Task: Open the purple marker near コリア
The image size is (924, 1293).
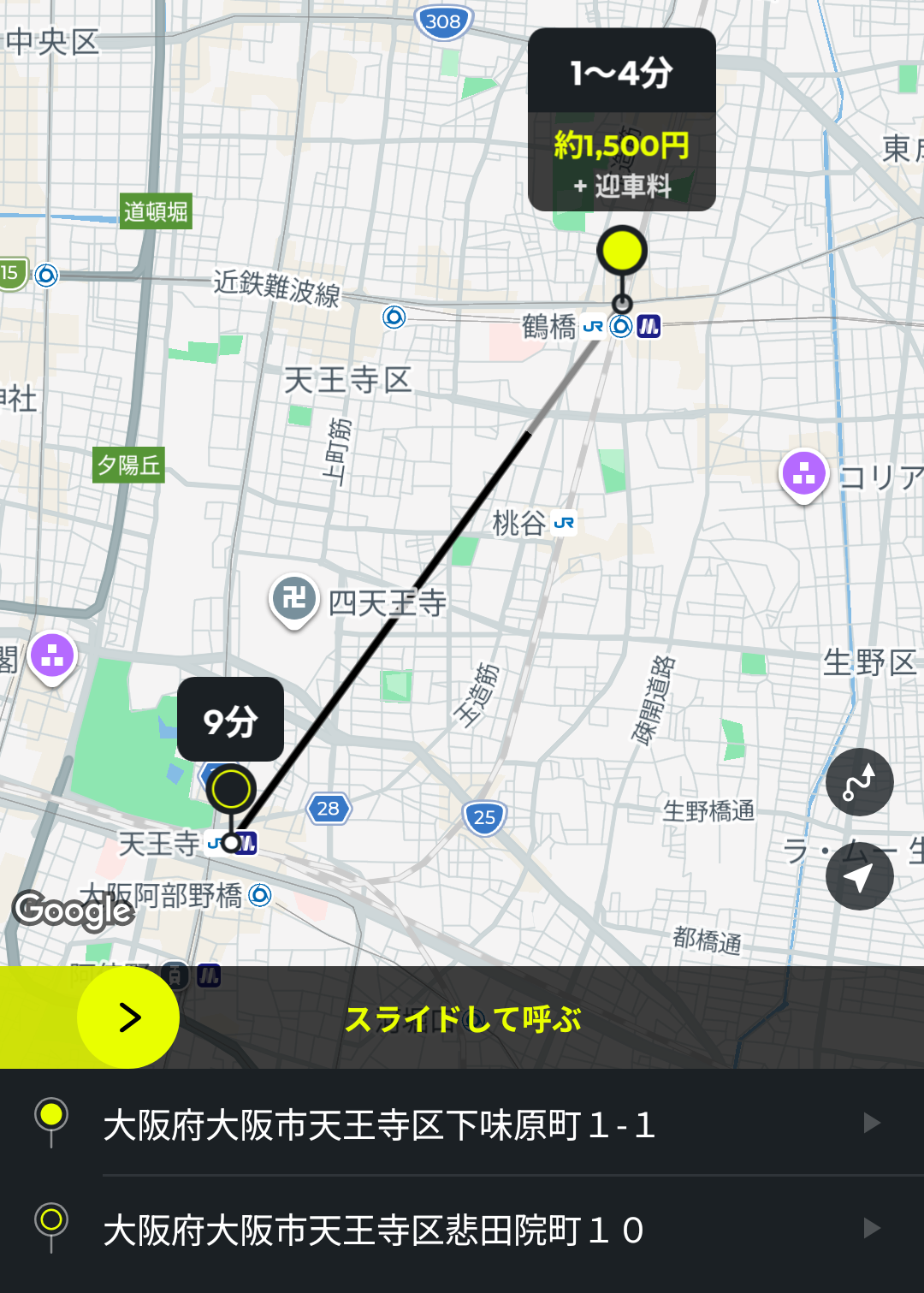Action: 803,473
